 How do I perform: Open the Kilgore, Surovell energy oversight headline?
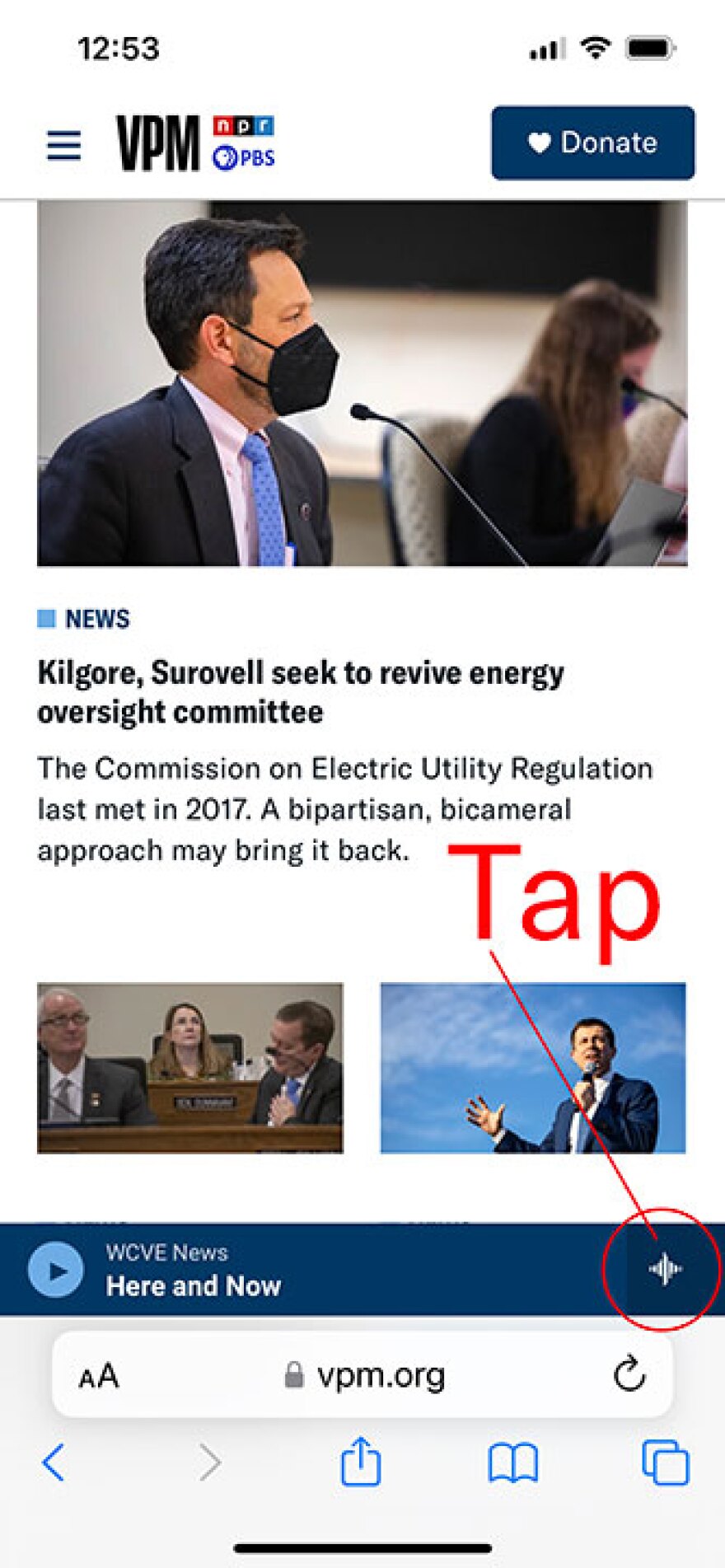click(301, 692)
